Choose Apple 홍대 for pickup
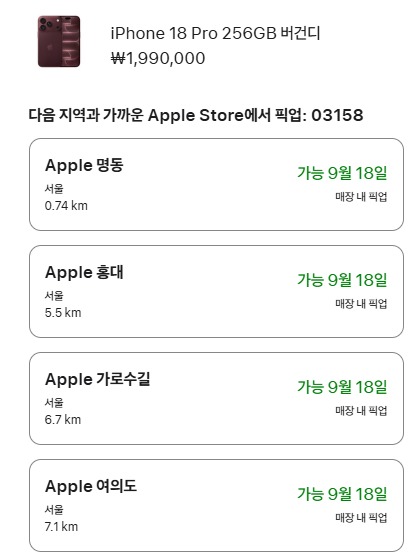 (x=216, y=291)
